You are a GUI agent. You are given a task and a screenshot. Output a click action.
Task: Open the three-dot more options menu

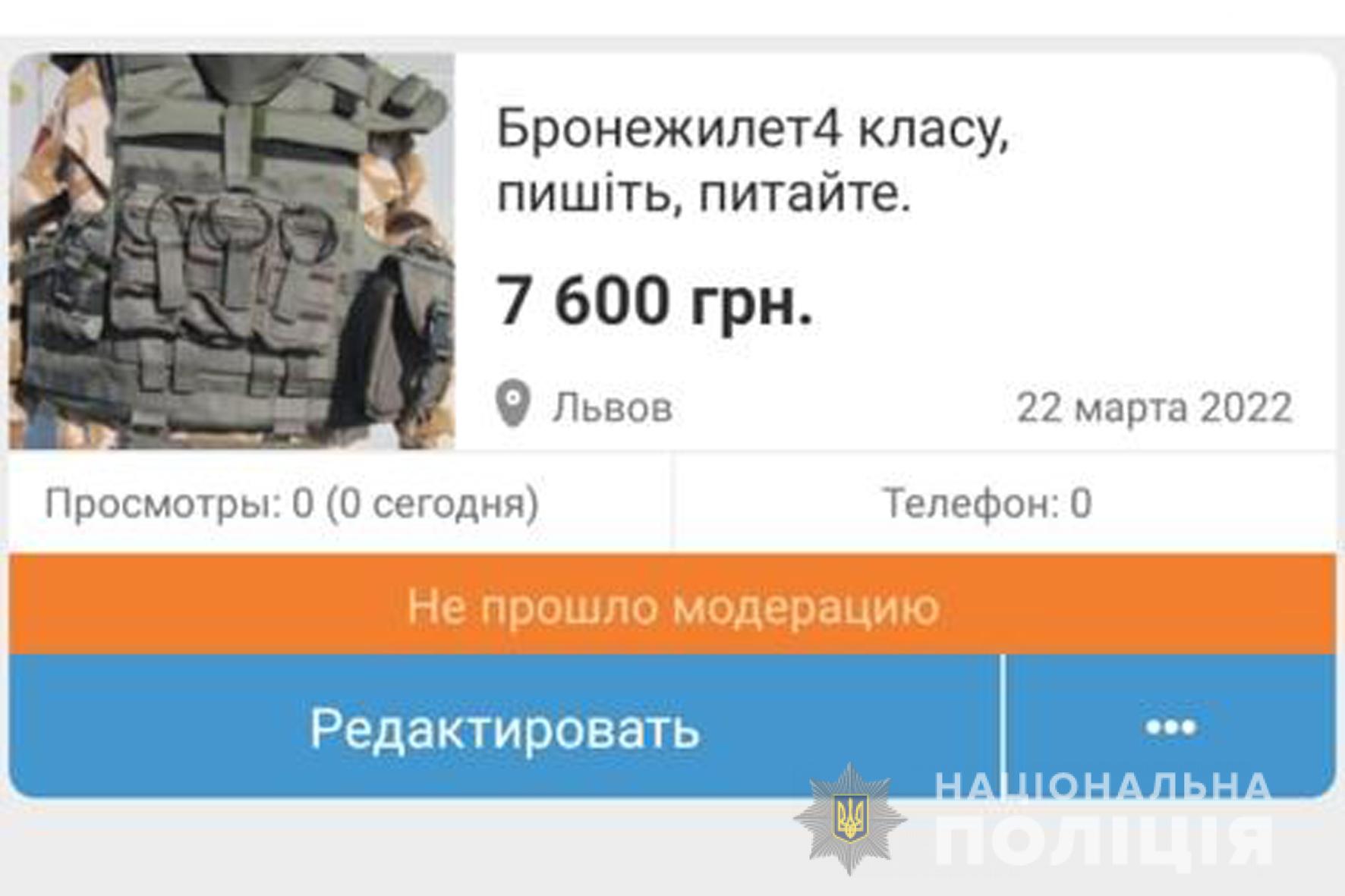pyautogui.click(x=1170, y=727)
